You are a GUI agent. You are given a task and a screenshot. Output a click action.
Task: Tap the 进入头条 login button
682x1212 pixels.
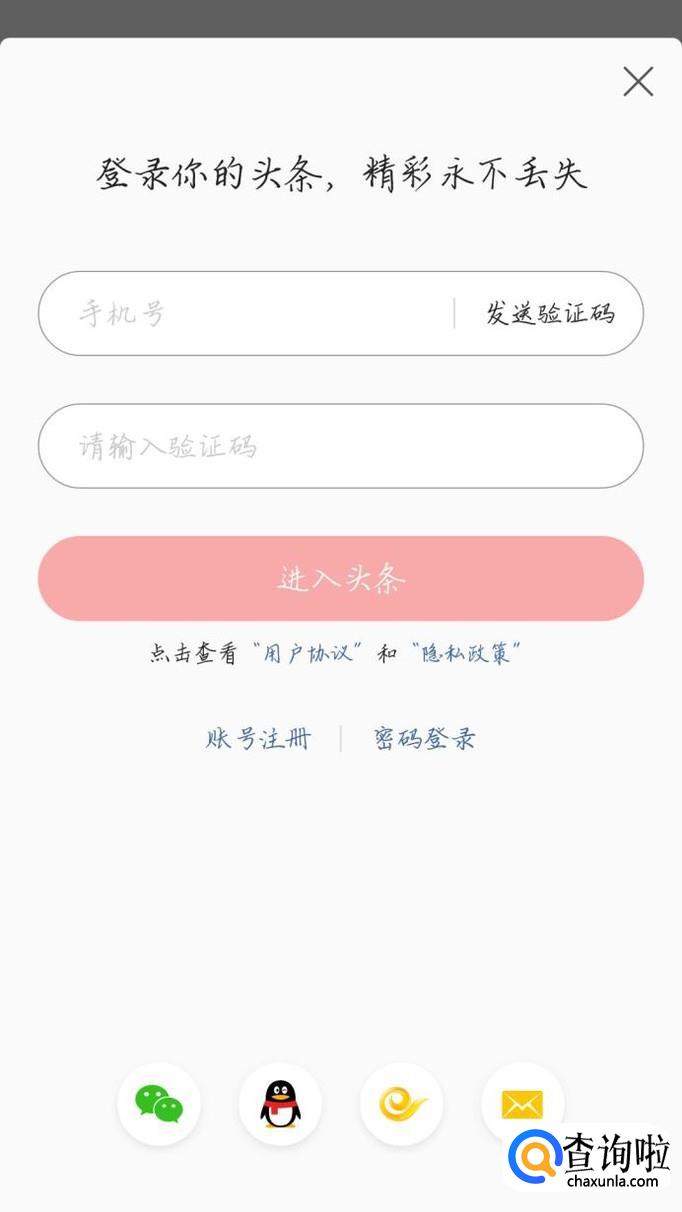click(340, 579)
